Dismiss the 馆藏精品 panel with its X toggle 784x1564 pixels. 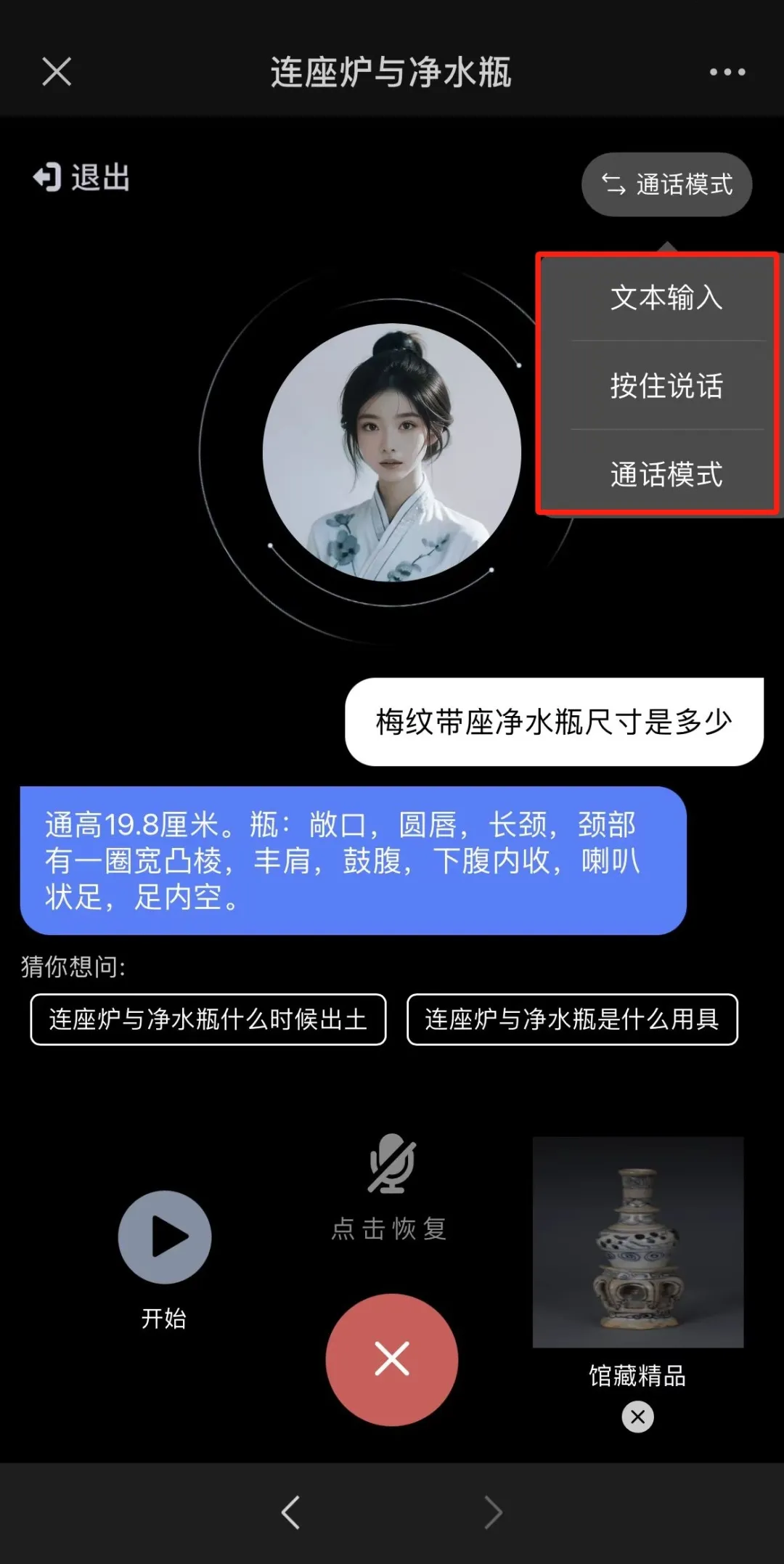pyautogui.click(x=637, y=1417)
